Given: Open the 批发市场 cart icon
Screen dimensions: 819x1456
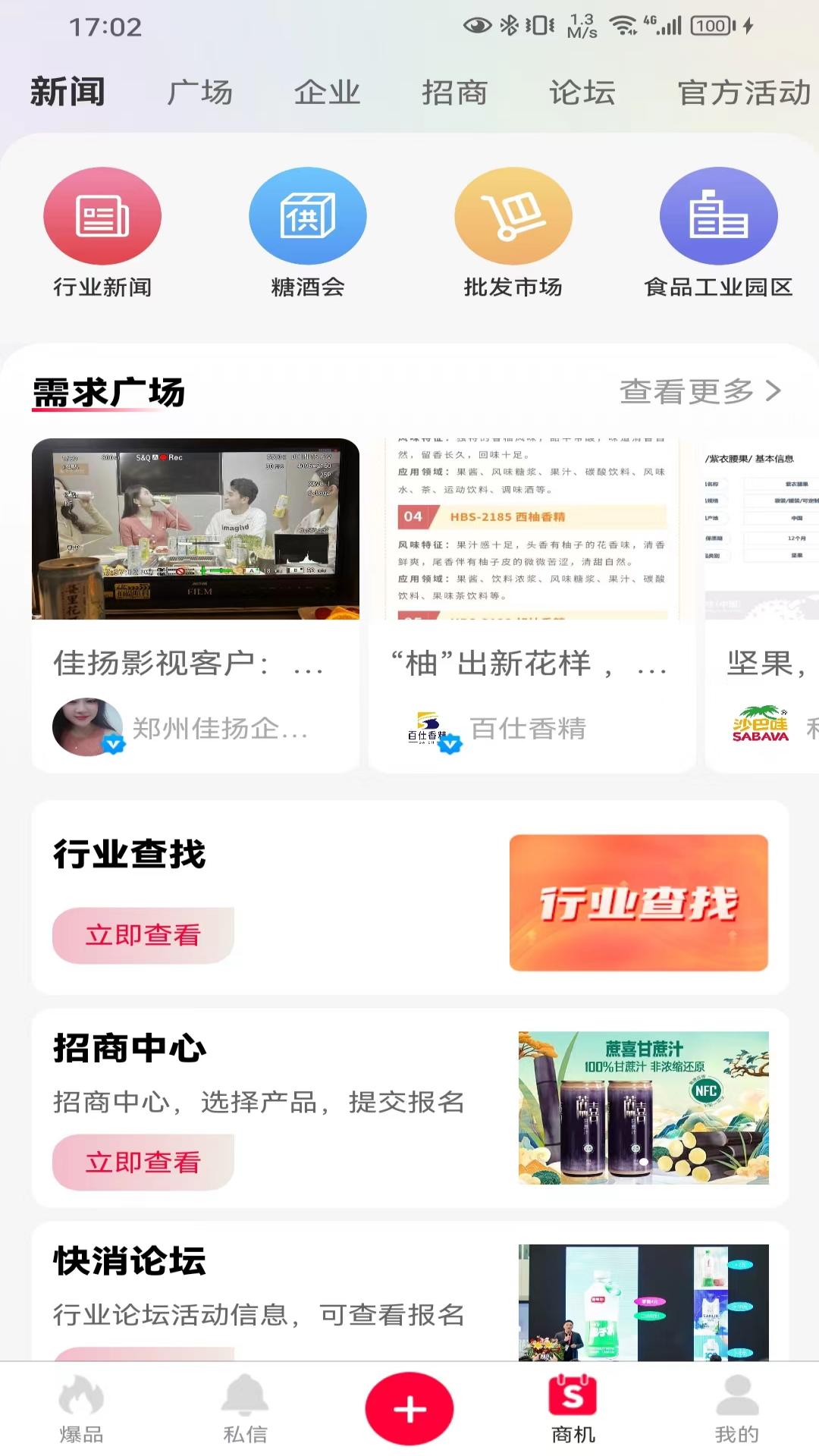Looking at the screenshot, I should tap(512, 216).
